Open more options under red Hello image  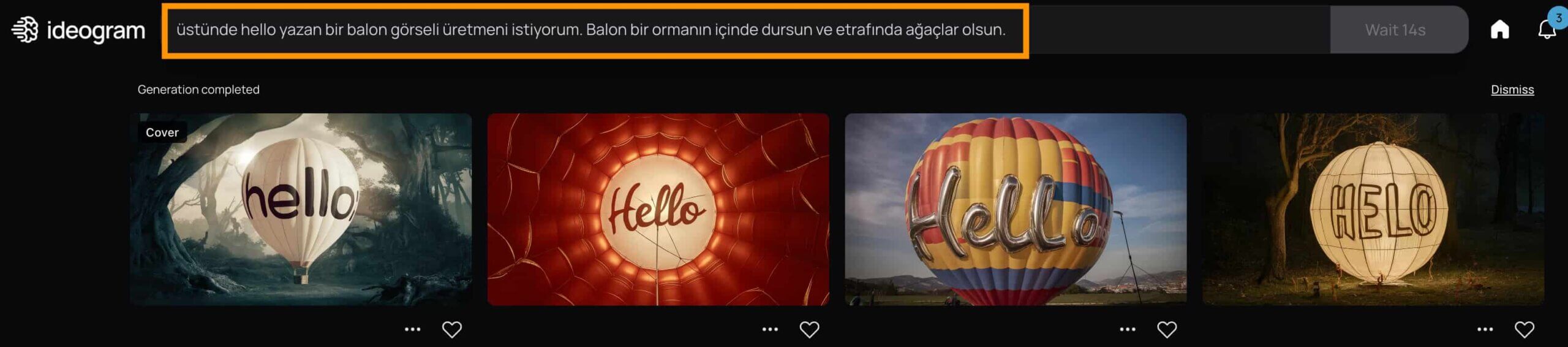[770, 330]
